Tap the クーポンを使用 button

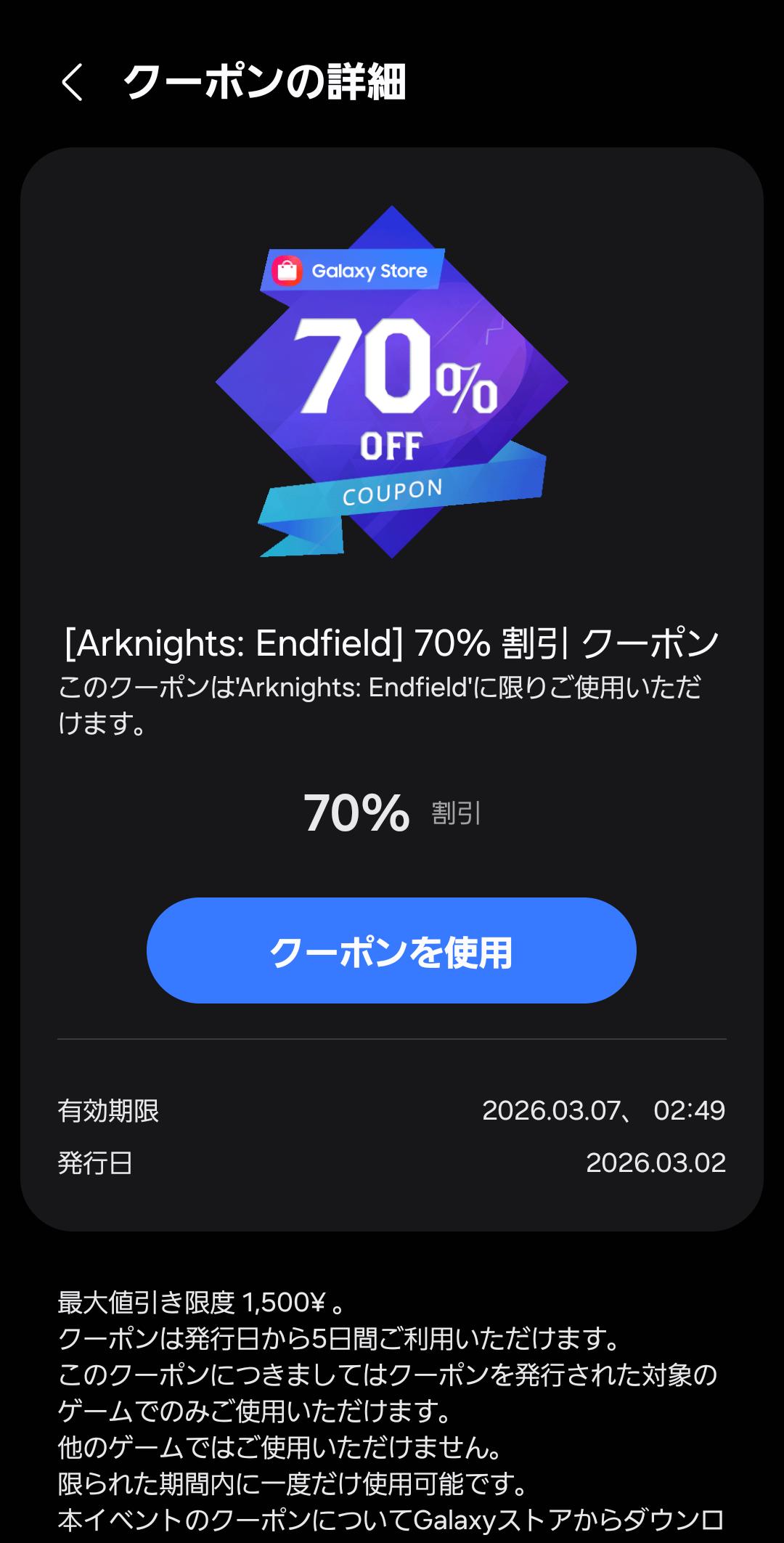coord(391,950)
